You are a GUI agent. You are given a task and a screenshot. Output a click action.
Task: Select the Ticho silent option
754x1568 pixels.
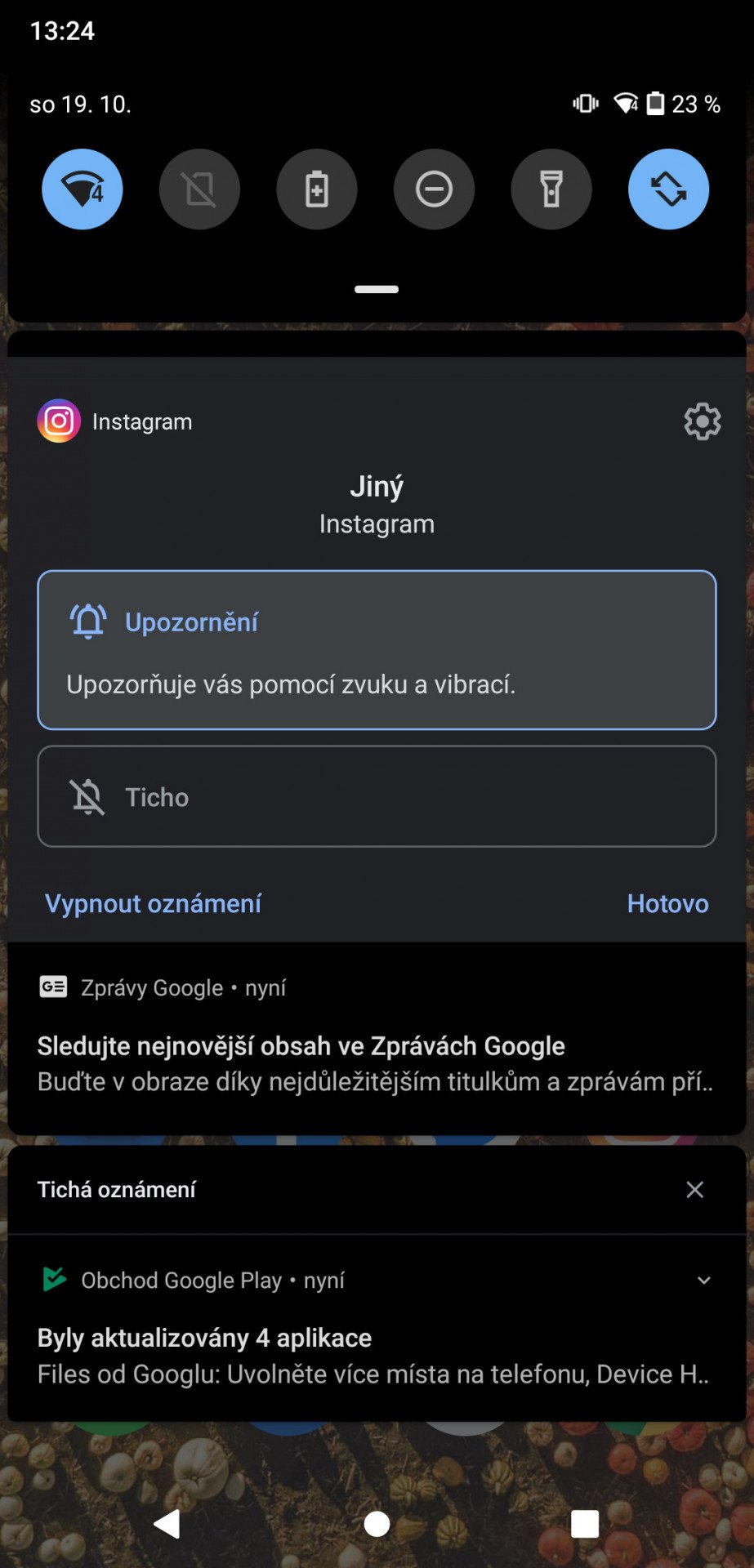(377, 796)
